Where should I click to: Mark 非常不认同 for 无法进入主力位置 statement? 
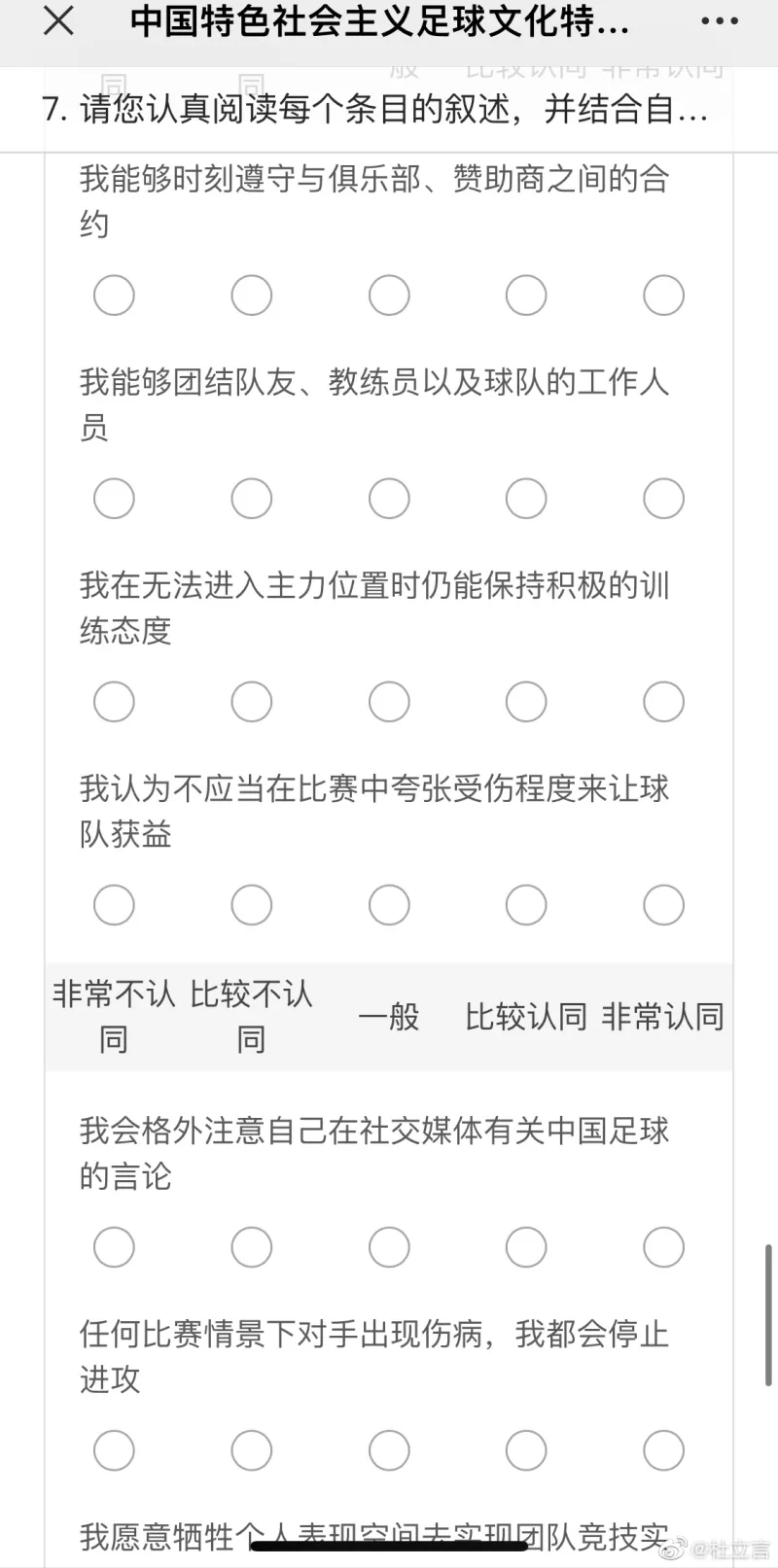(114, 702)
